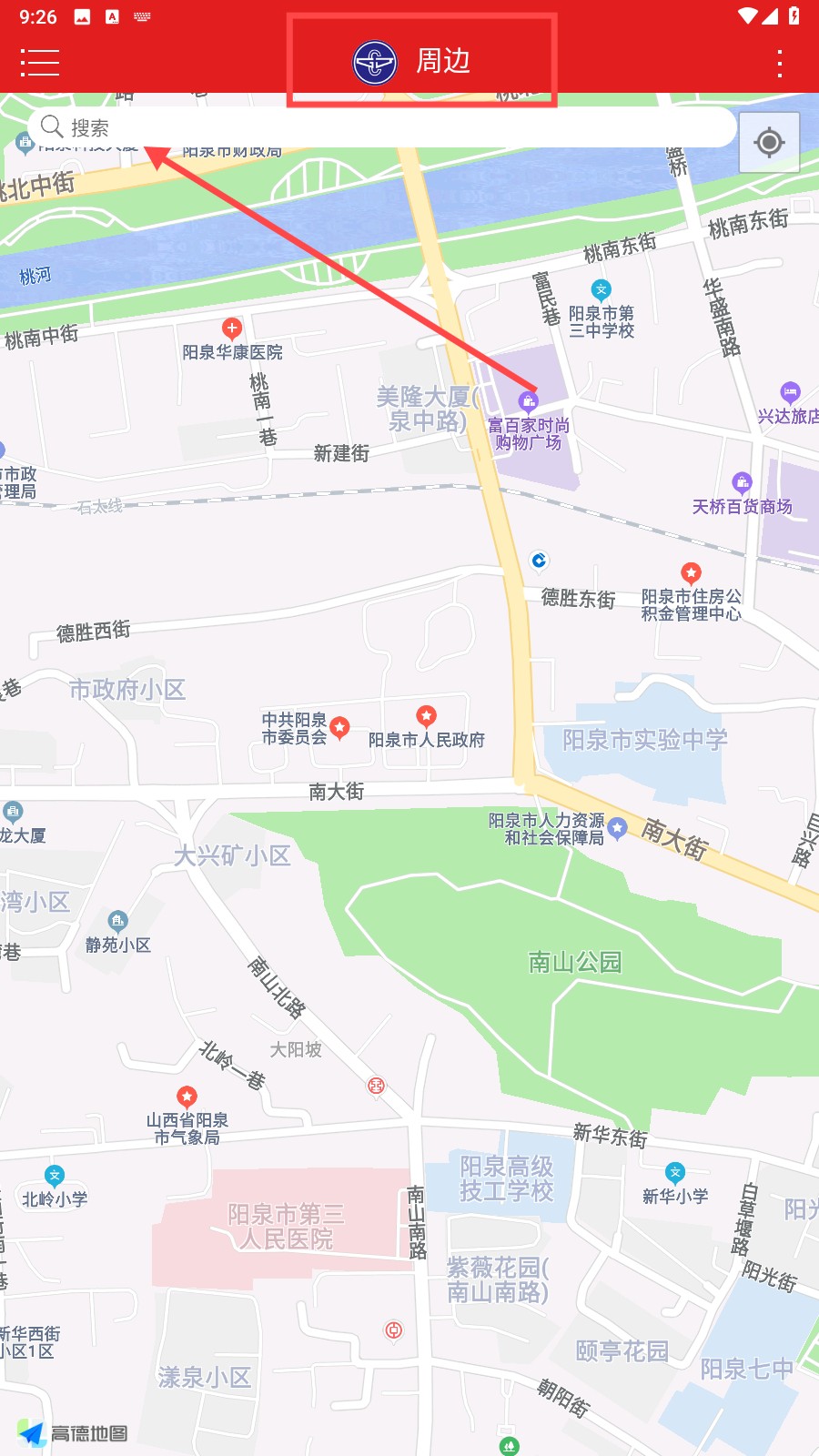Open the three-dot overflow menu

pyautogui.click(x=780, y=63)
